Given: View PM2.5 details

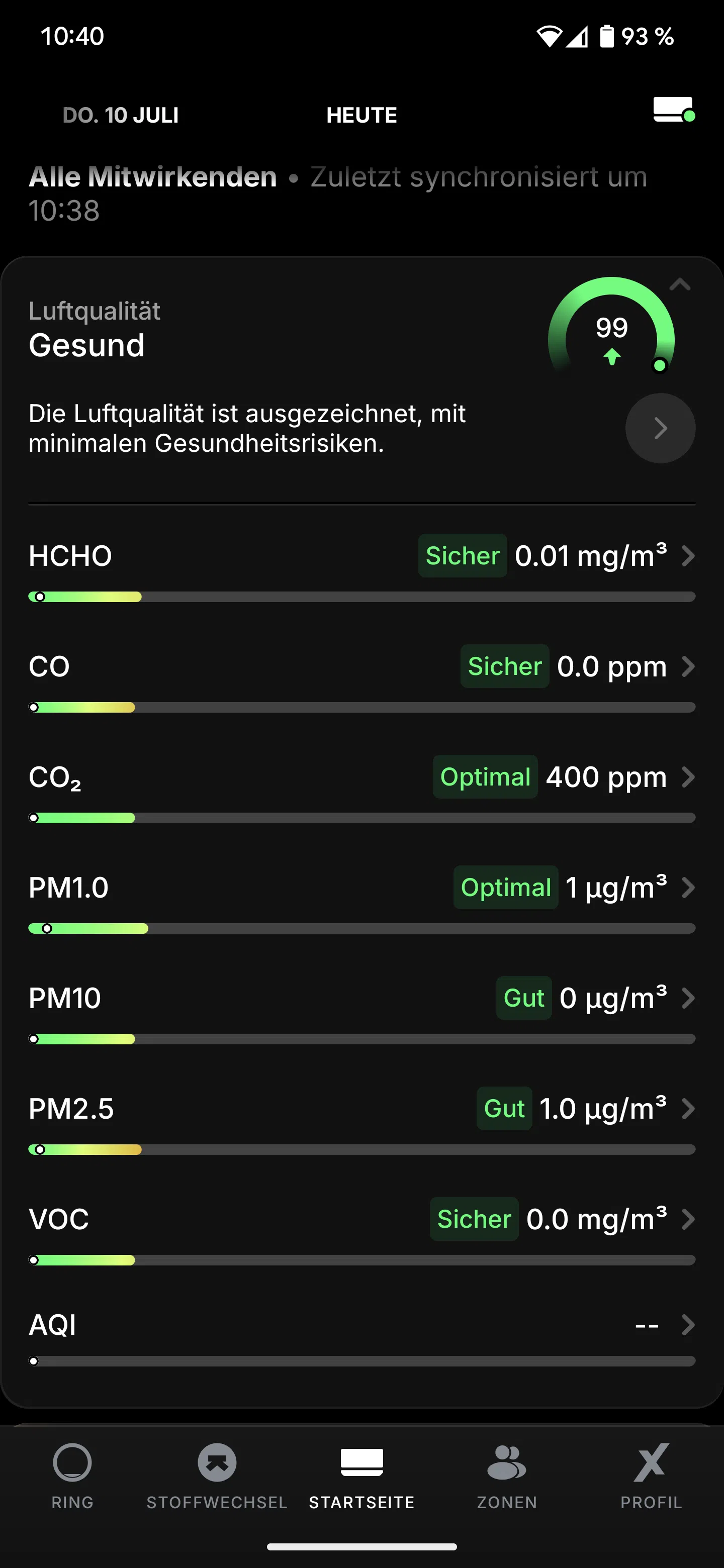Looking at the screenshot, I should [361, 1121].
